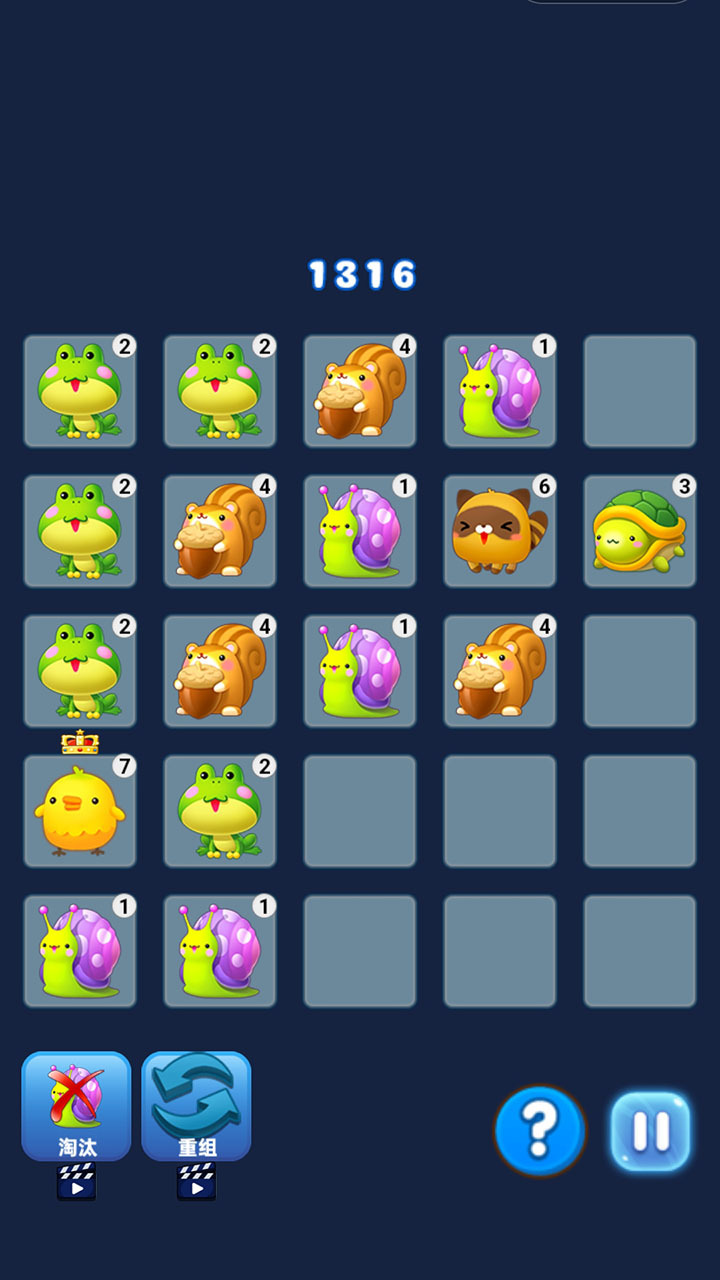Viewport: 720px width, 1280px height.
Task: Open the question mark help button
Action: click(x=539, y=1131)
